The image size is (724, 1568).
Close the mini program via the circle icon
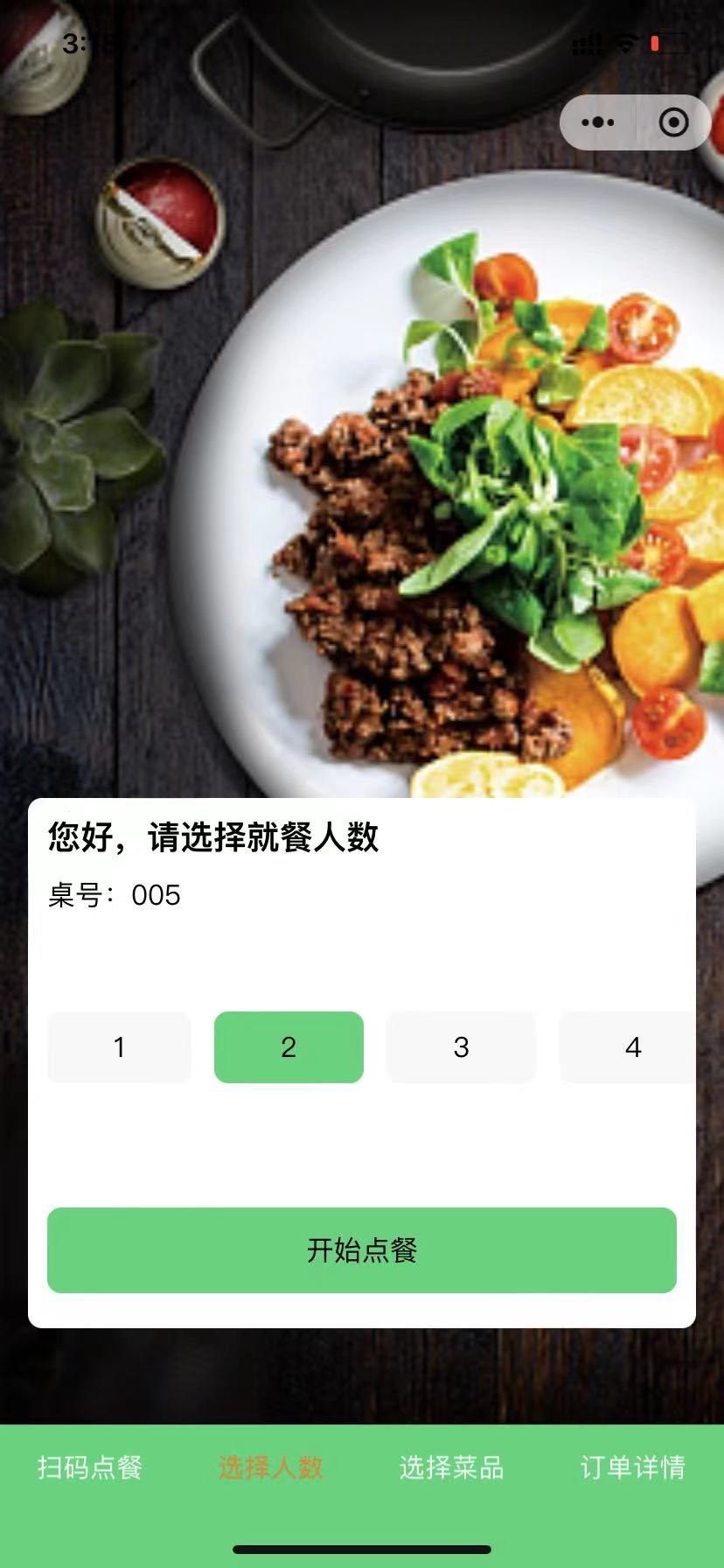(x=673, y=122)
